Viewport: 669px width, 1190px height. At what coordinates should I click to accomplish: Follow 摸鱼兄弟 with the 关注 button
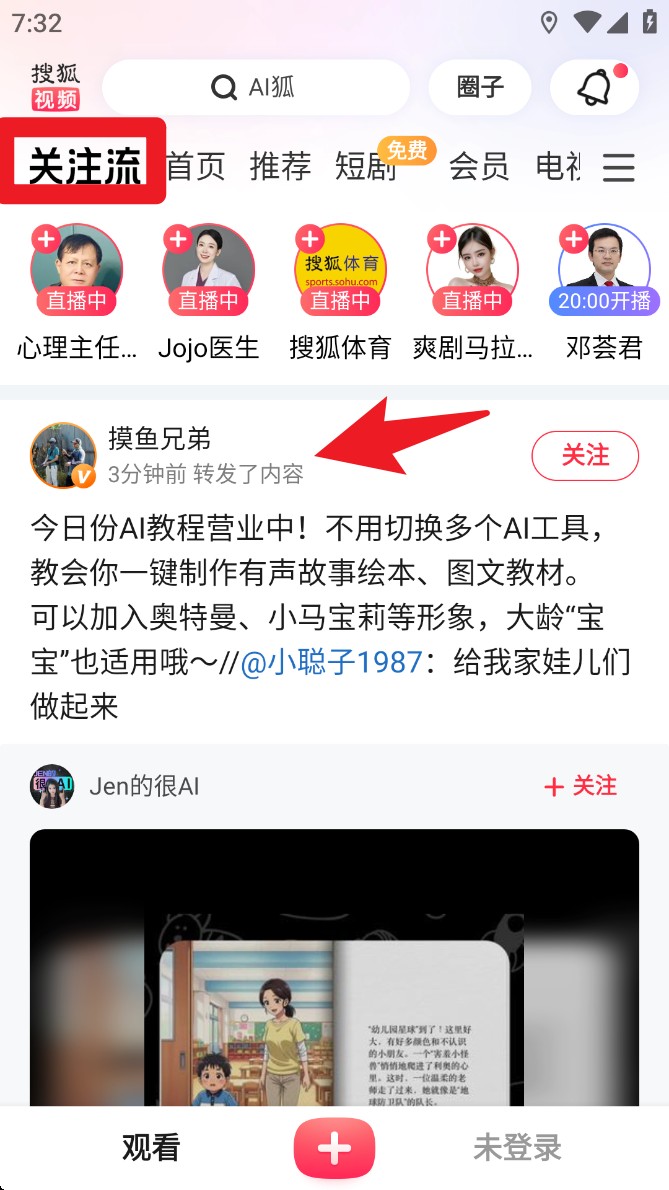point(585,456)
